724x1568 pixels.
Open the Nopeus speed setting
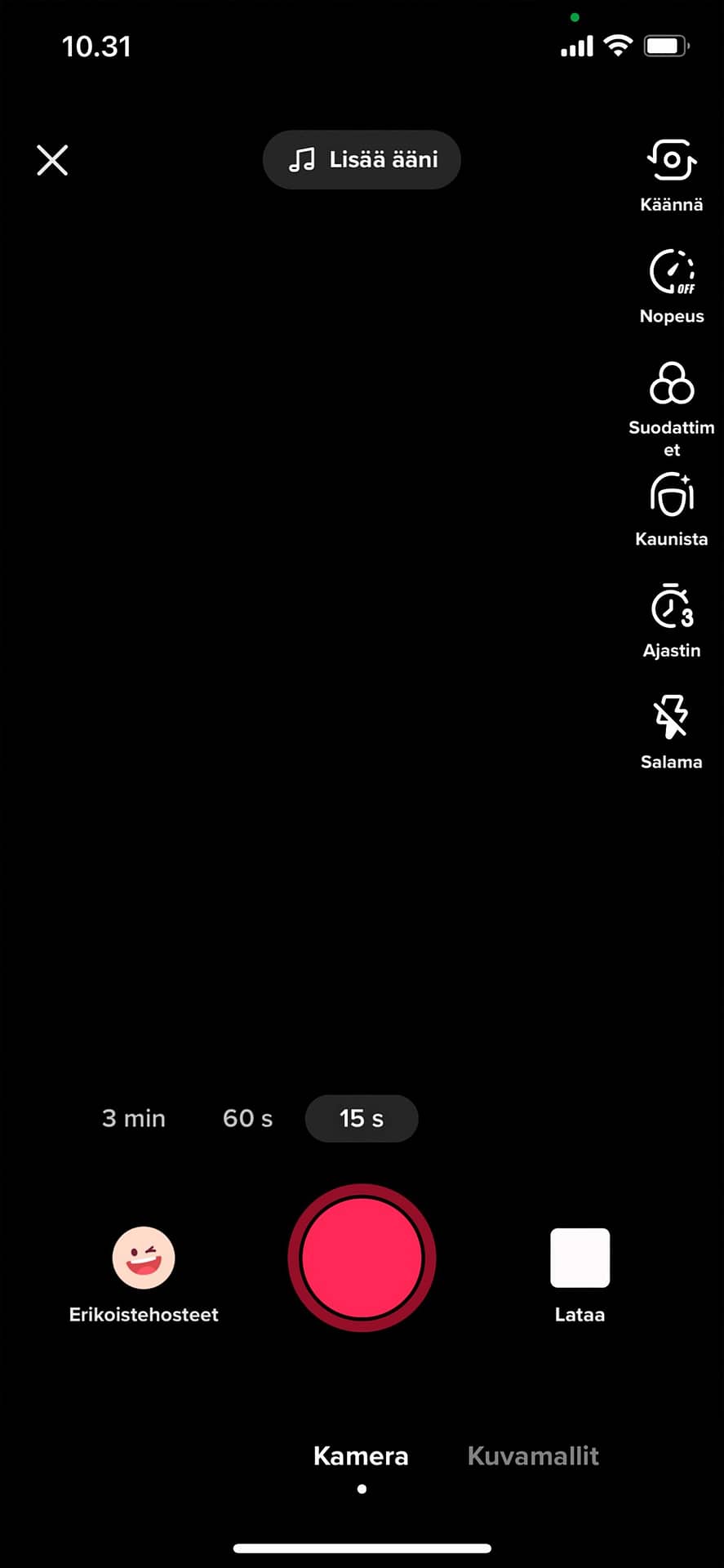click(672, 287)
